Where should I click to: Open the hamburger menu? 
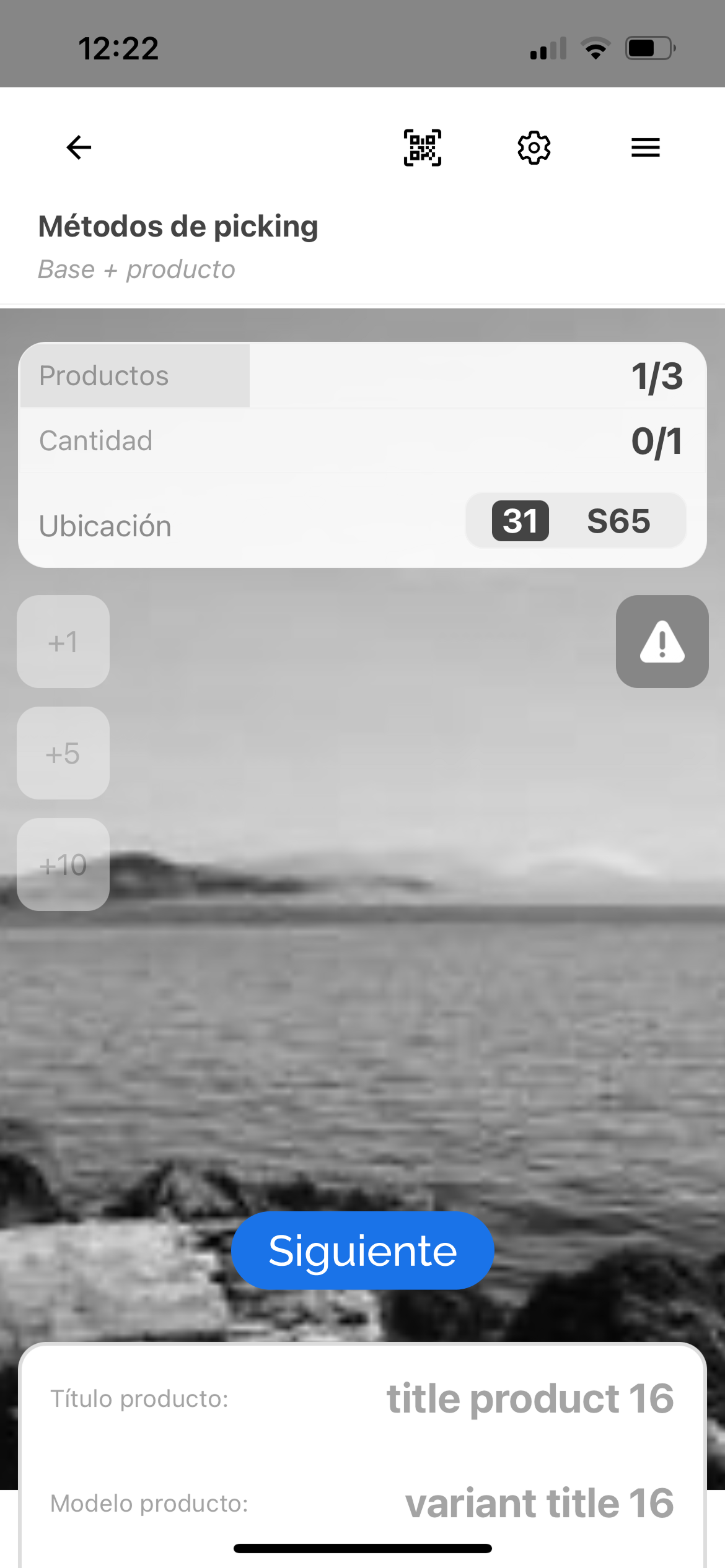[x=645, y=147]
